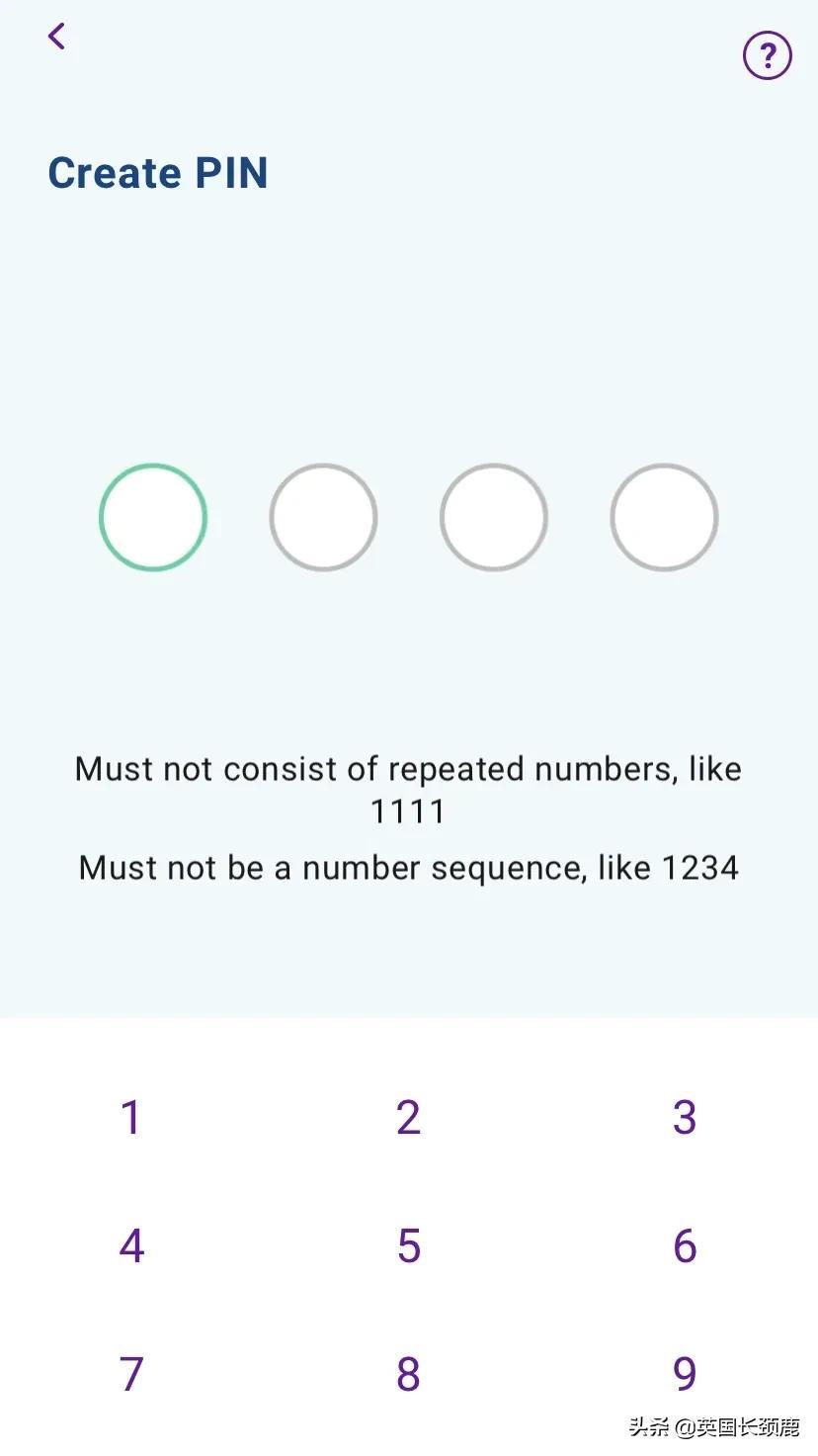This screenshot has width=818, height=1456.
Task: Select digit 3 on the PIN keypad
Action: 685,1117
